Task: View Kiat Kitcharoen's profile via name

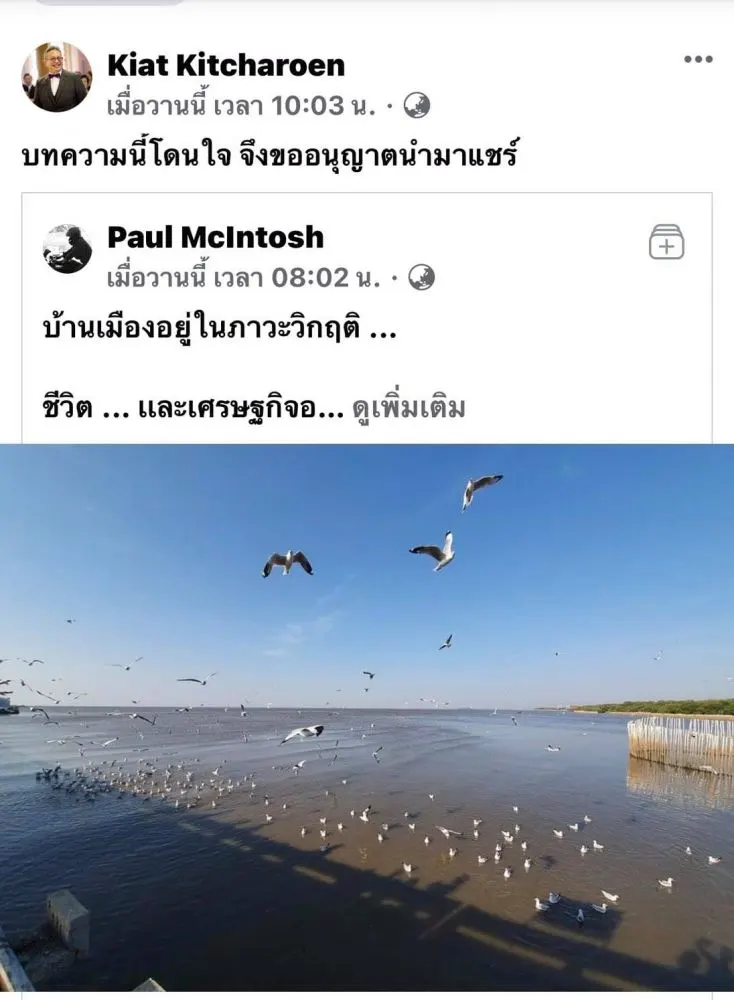Action: point(226,66)
